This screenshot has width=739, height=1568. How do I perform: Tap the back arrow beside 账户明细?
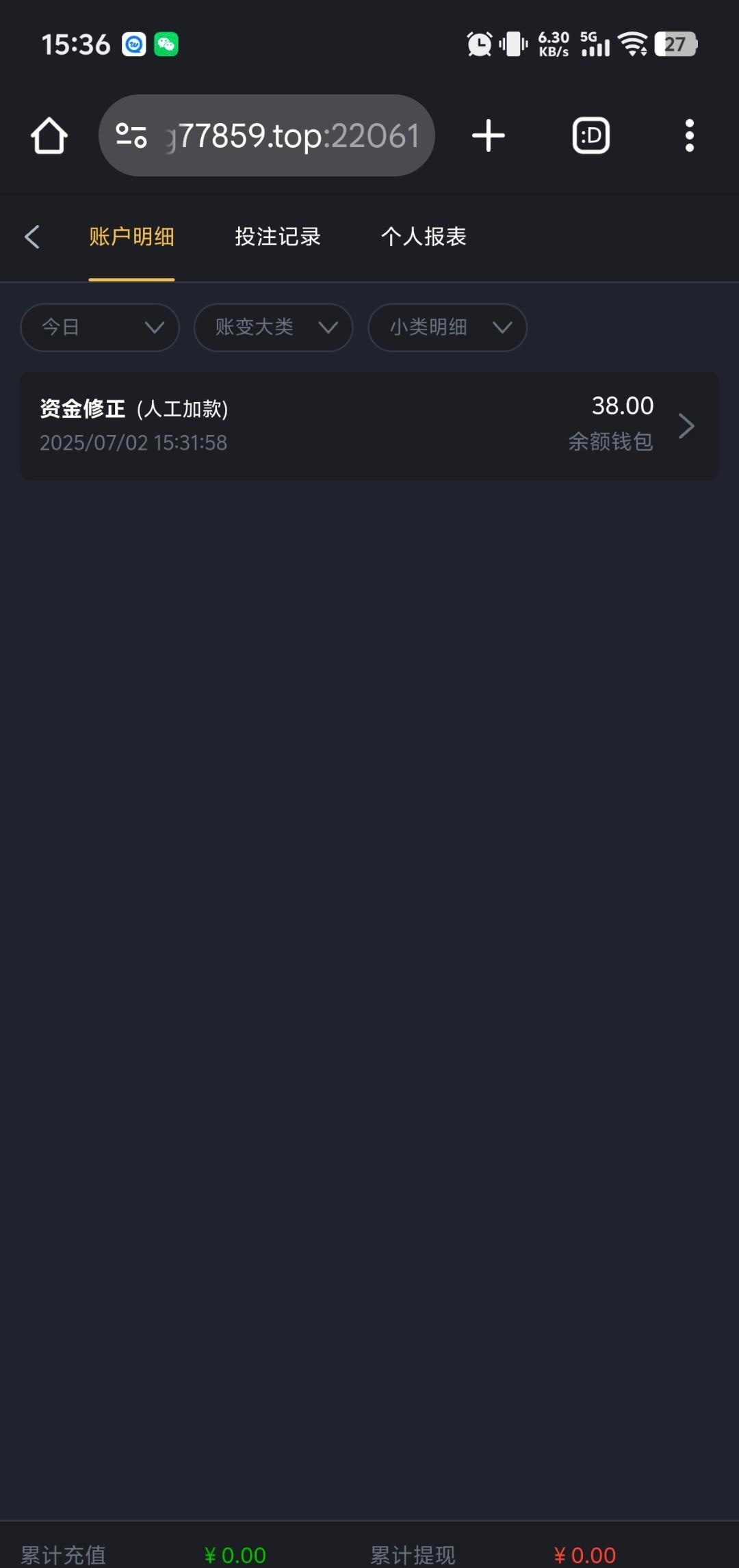coord(32,236)
